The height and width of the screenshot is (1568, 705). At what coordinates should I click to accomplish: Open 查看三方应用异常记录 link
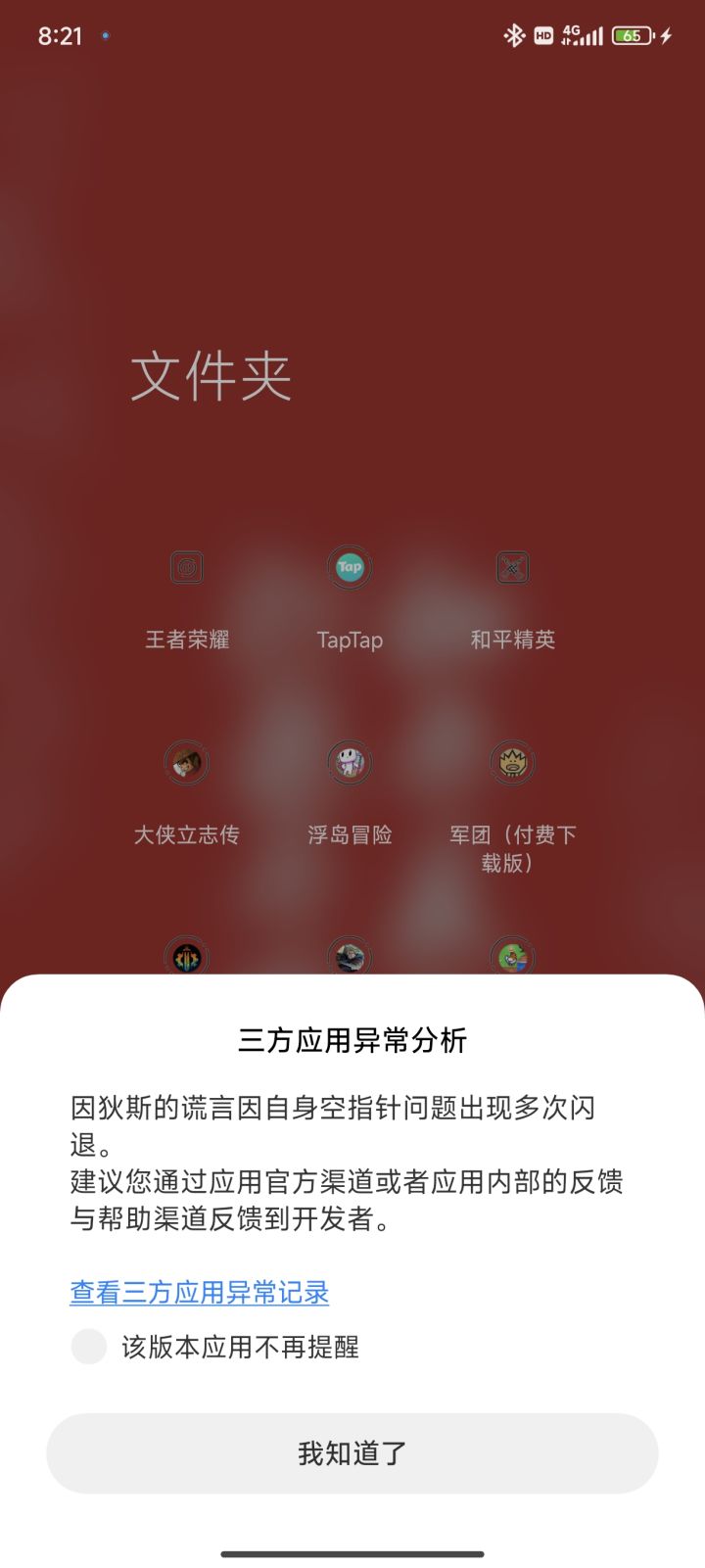click(197, 1292)
